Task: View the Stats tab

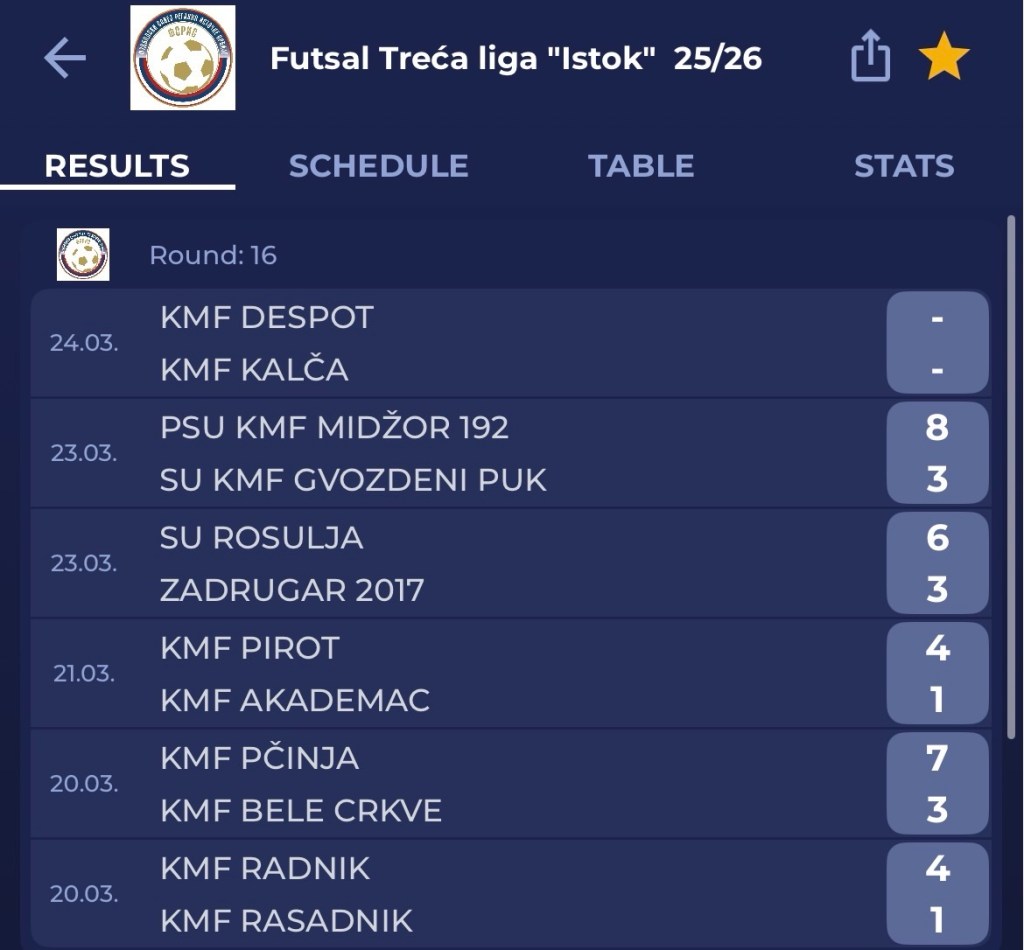Action: coord(903,166)
